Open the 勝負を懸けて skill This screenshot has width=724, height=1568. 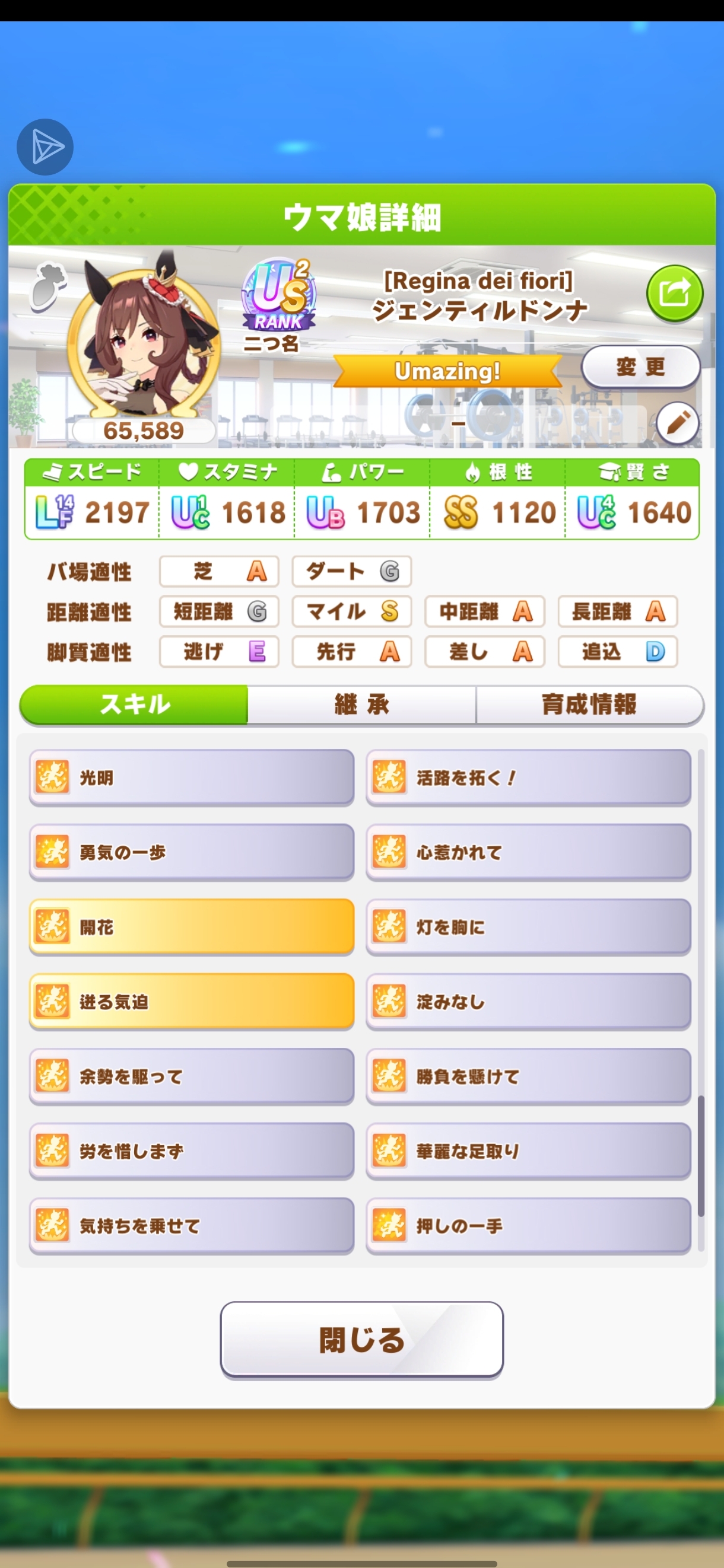(528, 1076)
